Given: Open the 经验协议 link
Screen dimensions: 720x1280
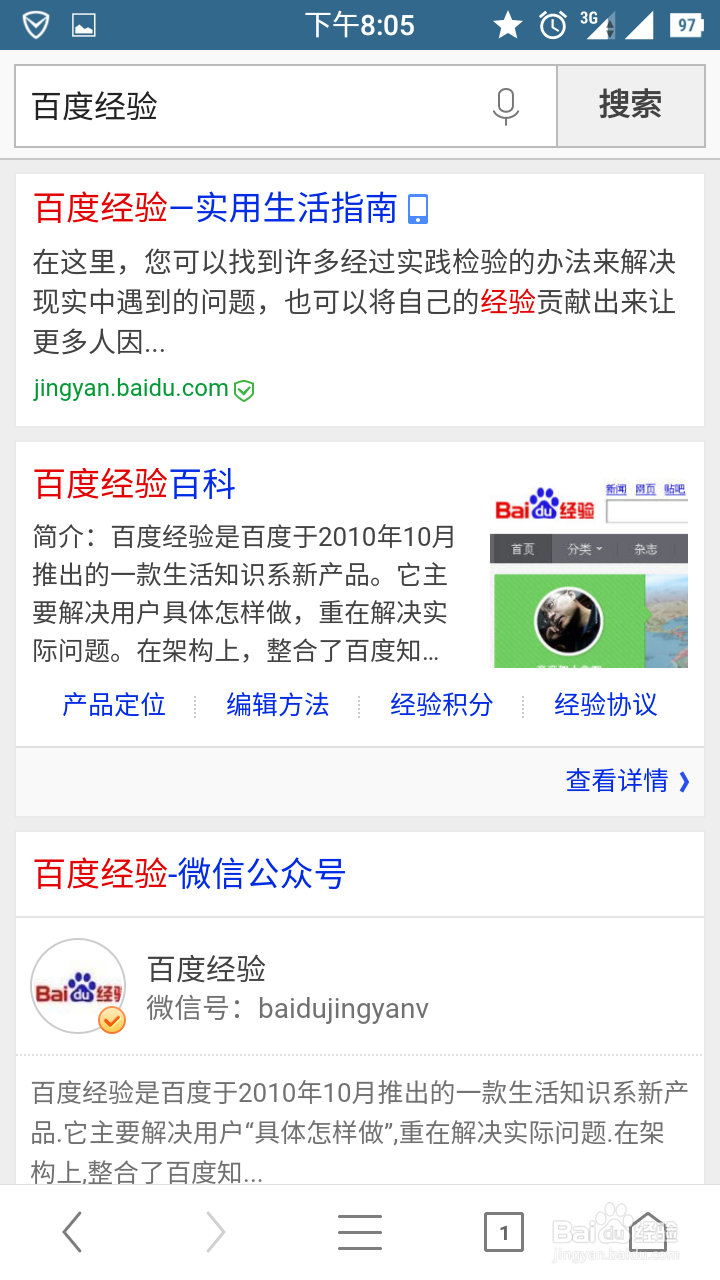Looking at the screenshot, I should tap(606, 705).
